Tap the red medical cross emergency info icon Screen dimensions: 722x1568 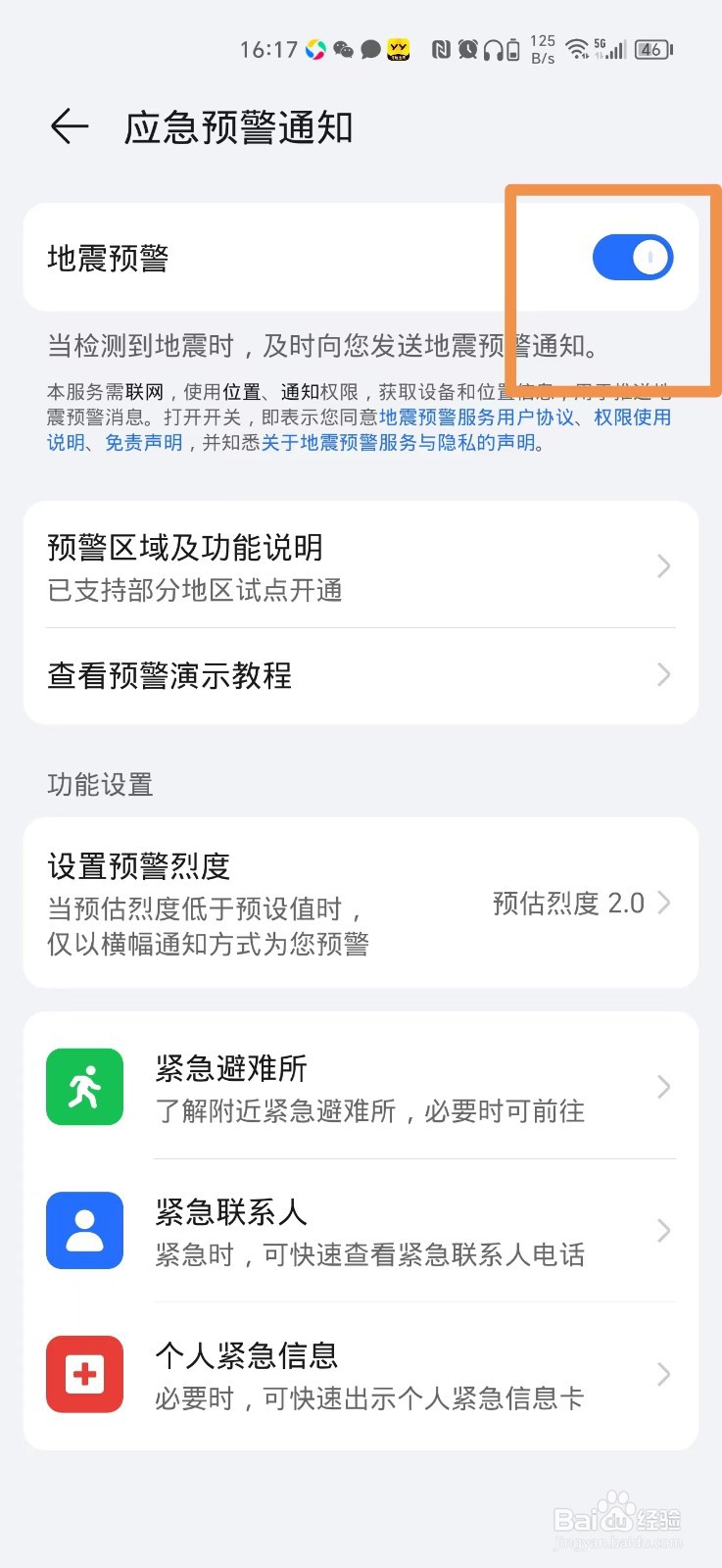pyautogui.click(x=84, y=1374)
